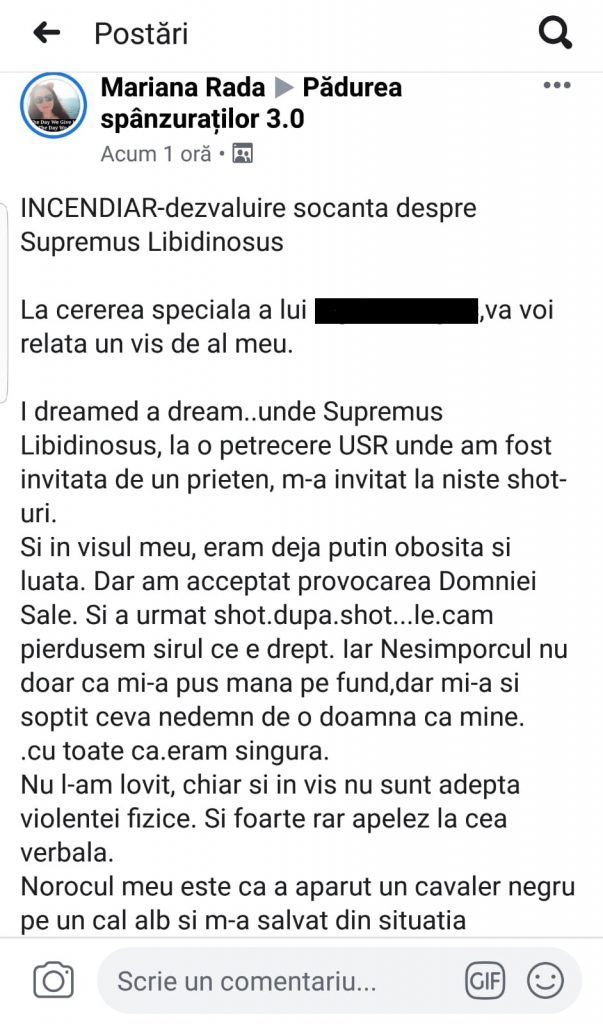Go back using the arrow
This screenshot has height=1024, width=603.
click(47, 33)
